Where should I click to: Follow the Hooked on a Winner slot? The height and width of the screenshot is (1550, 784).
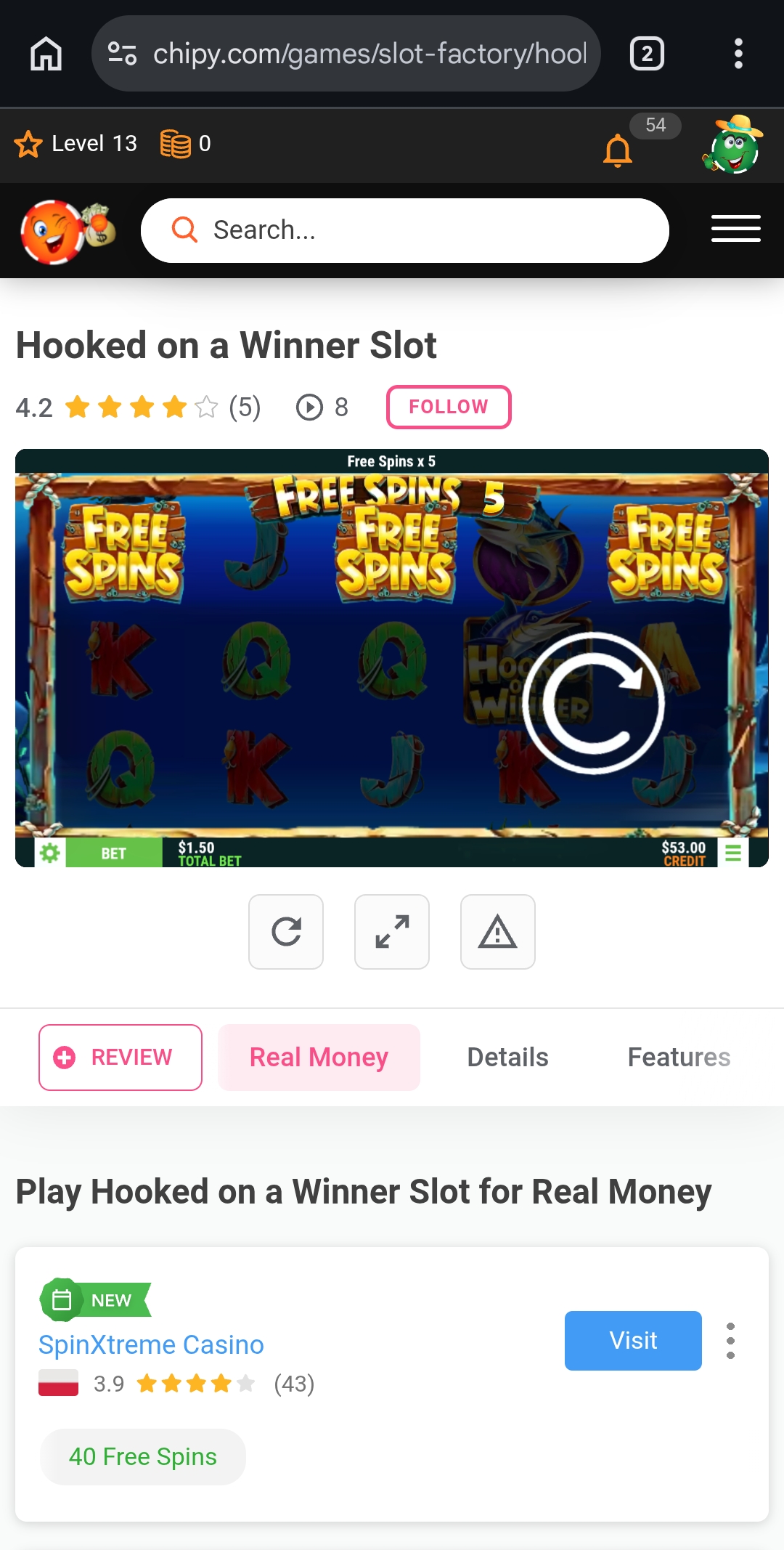click(x=448, y=407)
